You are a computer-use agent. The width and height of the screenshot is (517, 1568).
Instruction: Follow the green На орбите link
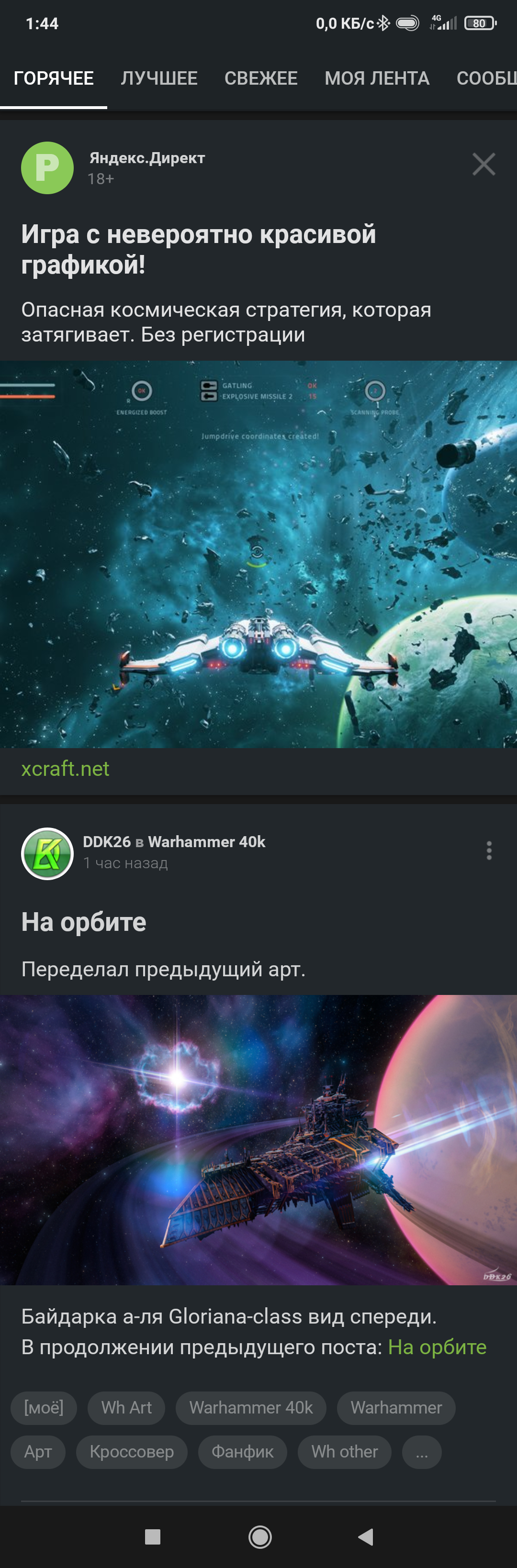click(x=437, y=1347)
